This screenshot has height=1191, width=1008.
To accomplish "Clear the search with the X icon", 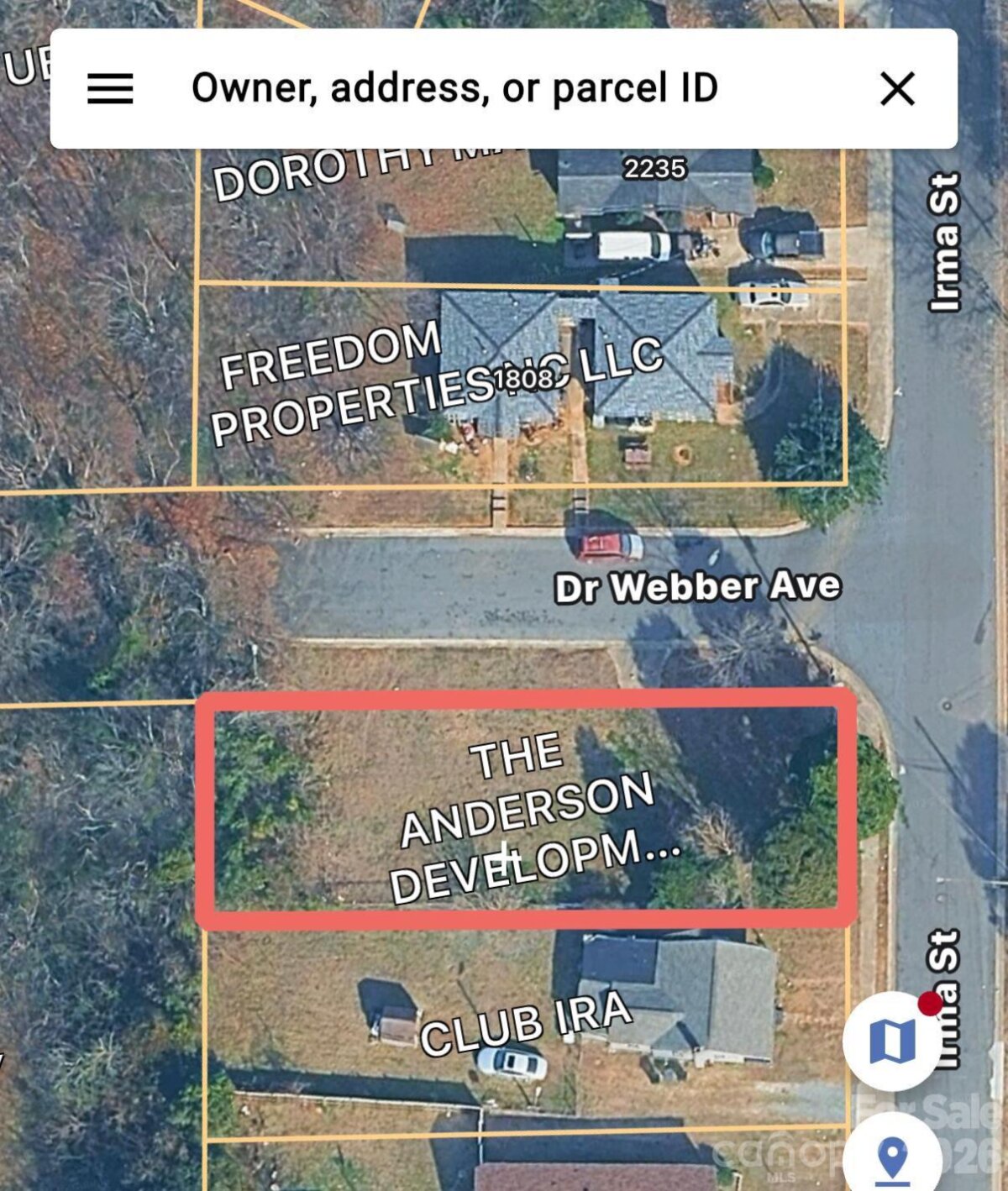I will coord(897,88).
